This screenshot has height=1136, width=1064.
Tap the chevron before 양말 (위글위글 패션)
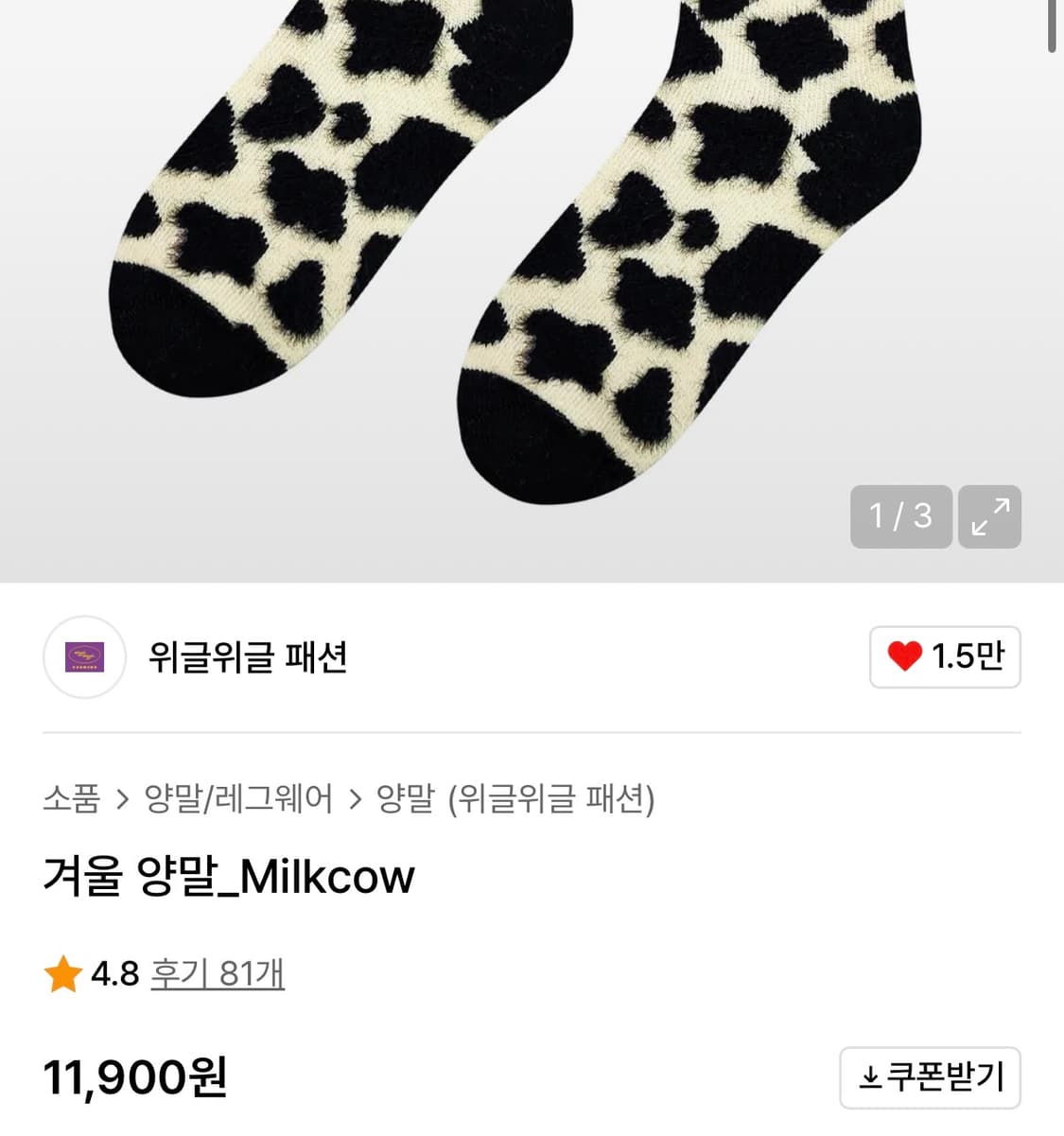click(x=358, y=799)
